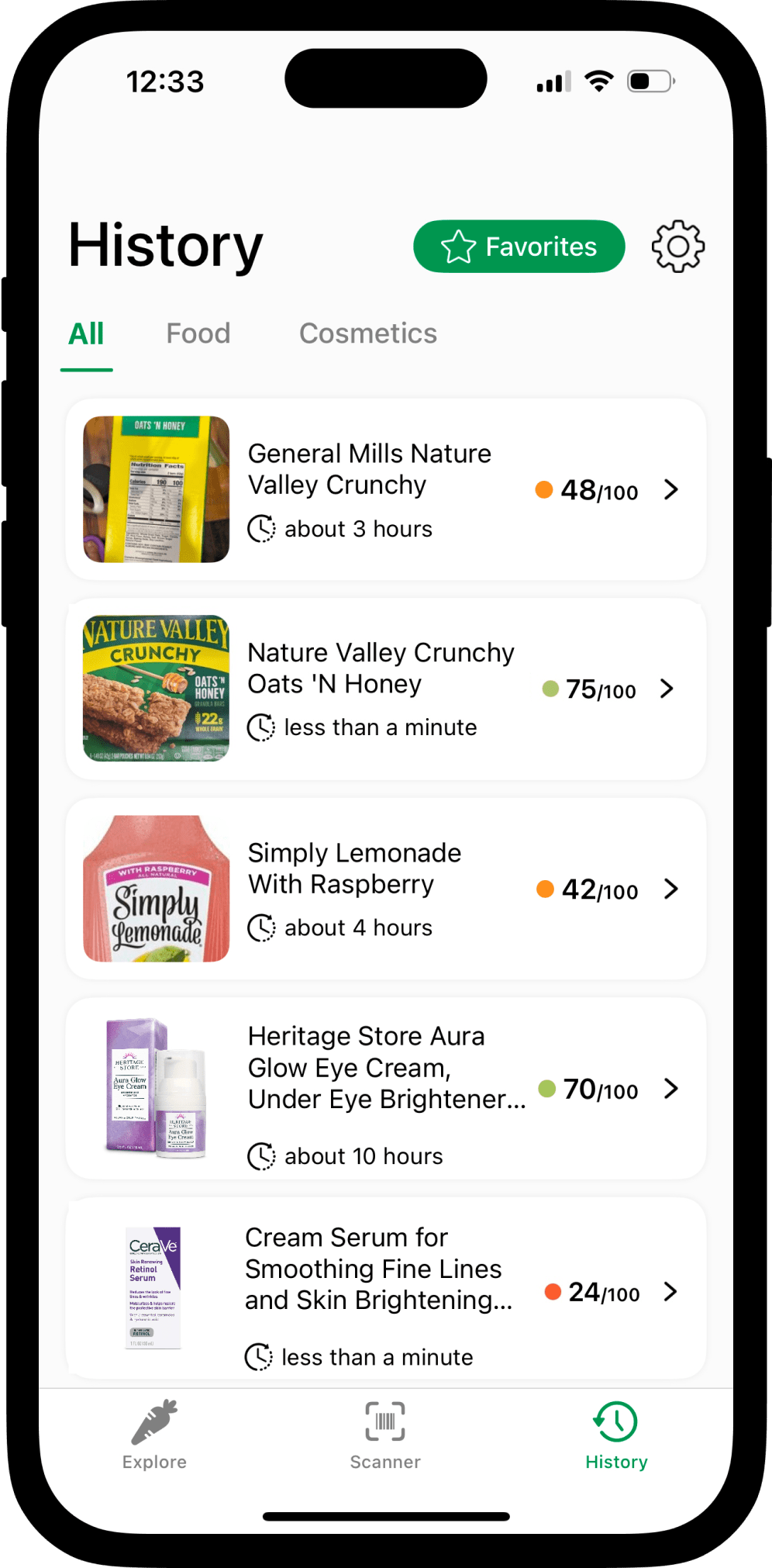Select the All filter tab

[x=86, y=333]
